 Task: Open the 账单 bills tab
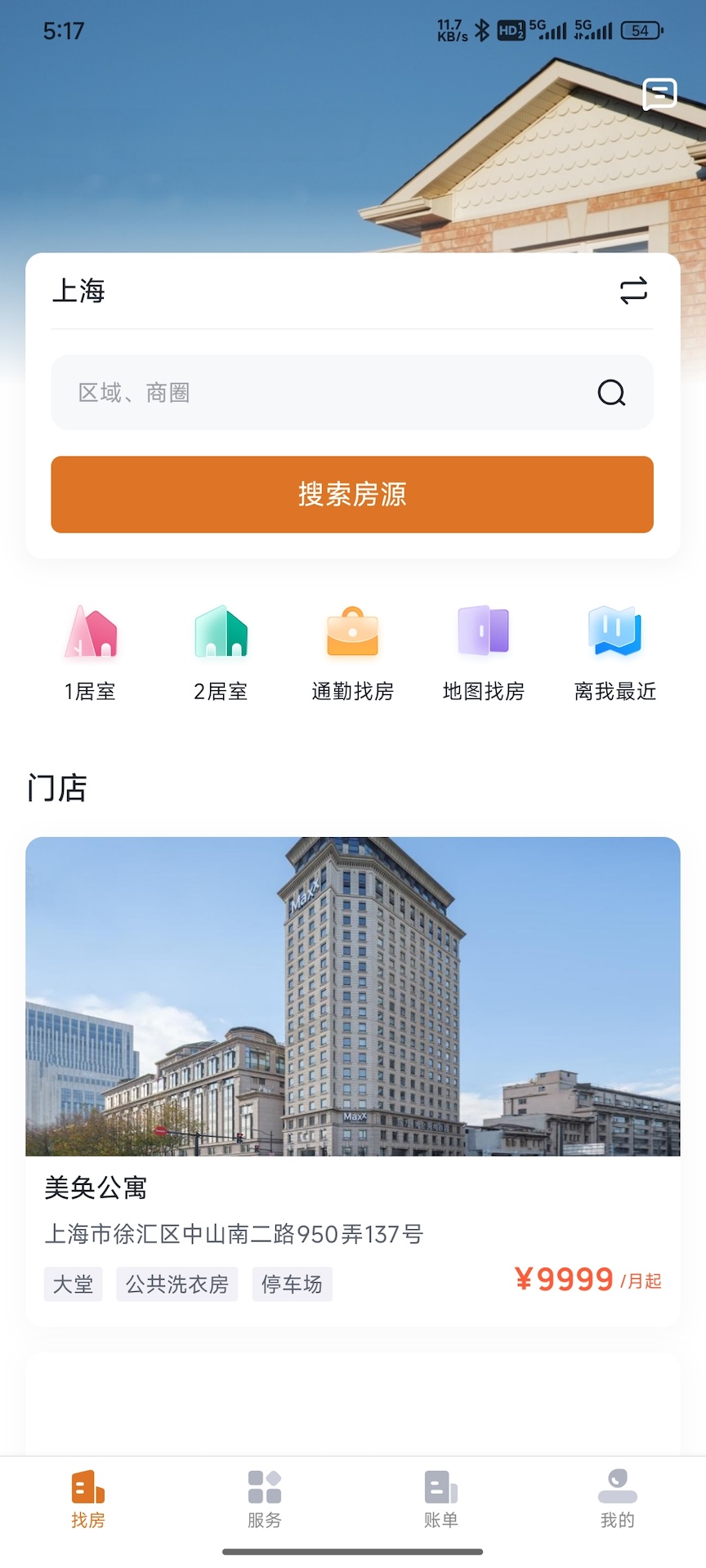click(x=440, y=1503)
